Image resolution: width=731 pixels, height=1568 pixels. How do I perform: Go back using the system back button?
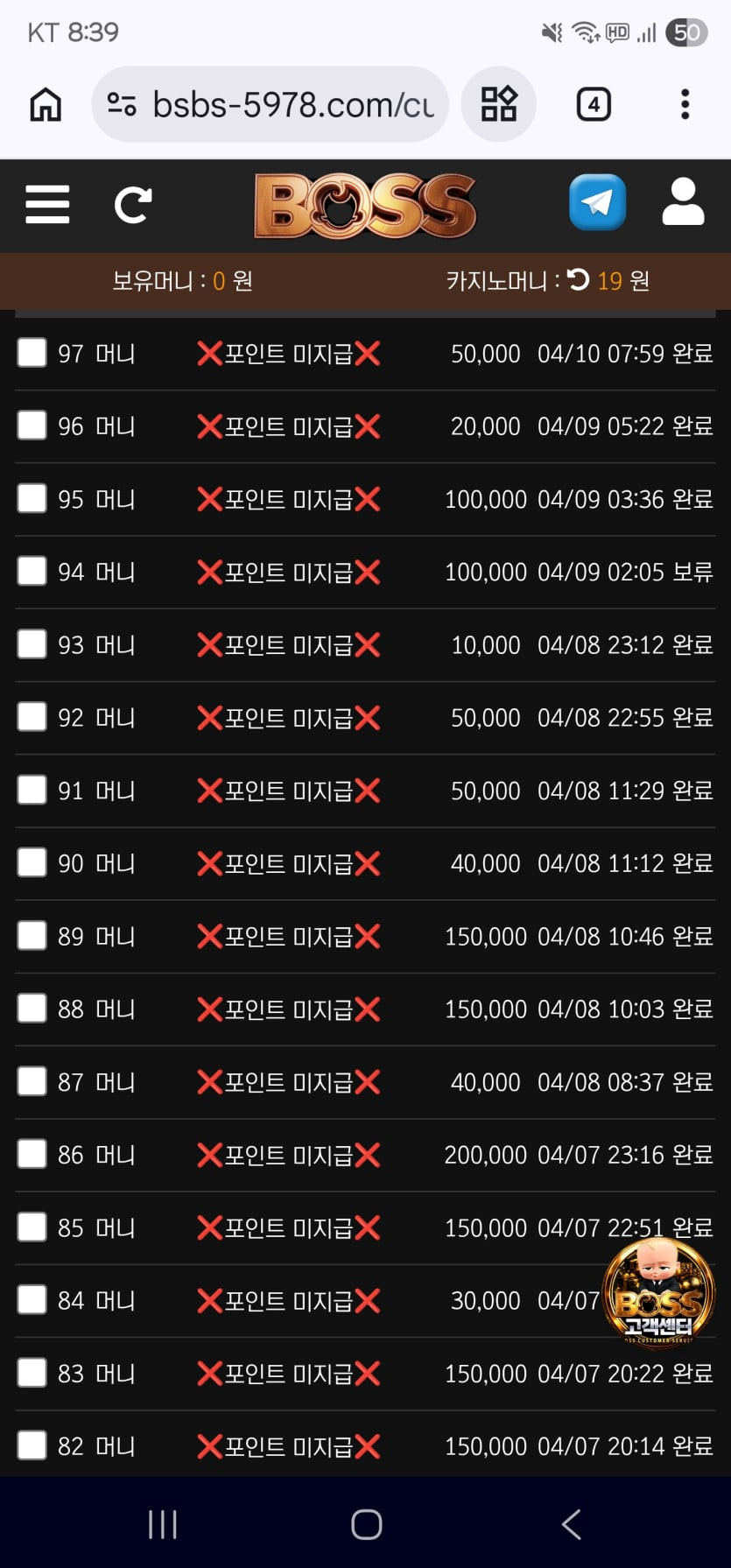pyautogui.click(x=571, y=1524)
